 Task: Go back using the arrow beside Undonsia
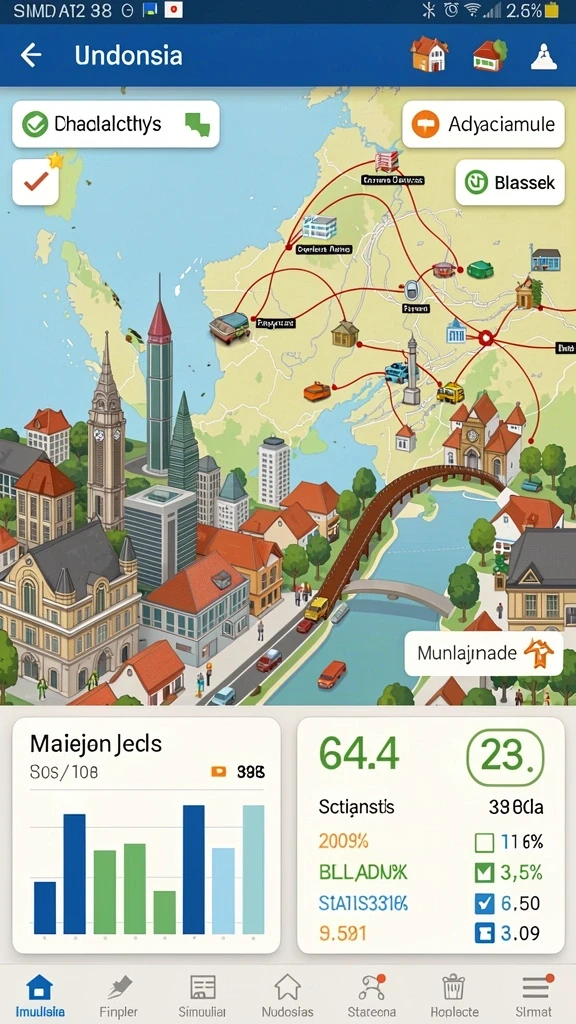click(31, 56)
